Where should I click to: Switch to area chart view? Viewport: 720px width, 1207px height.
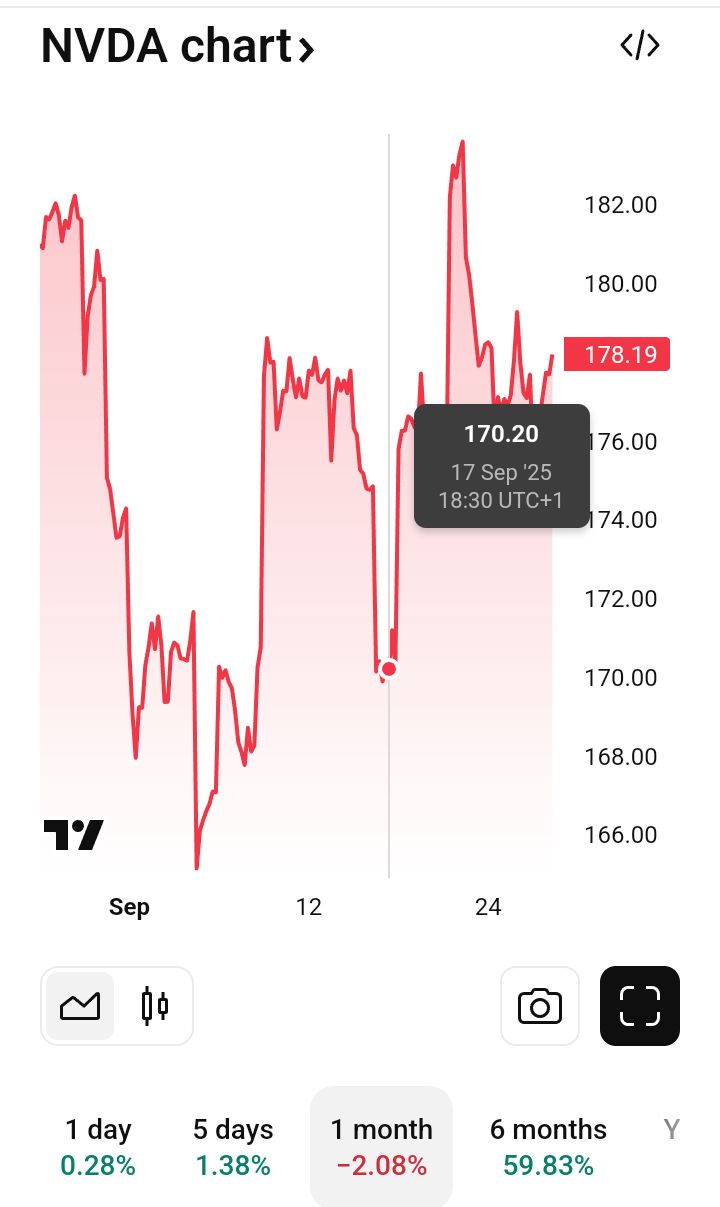(x=80, y=1006)
